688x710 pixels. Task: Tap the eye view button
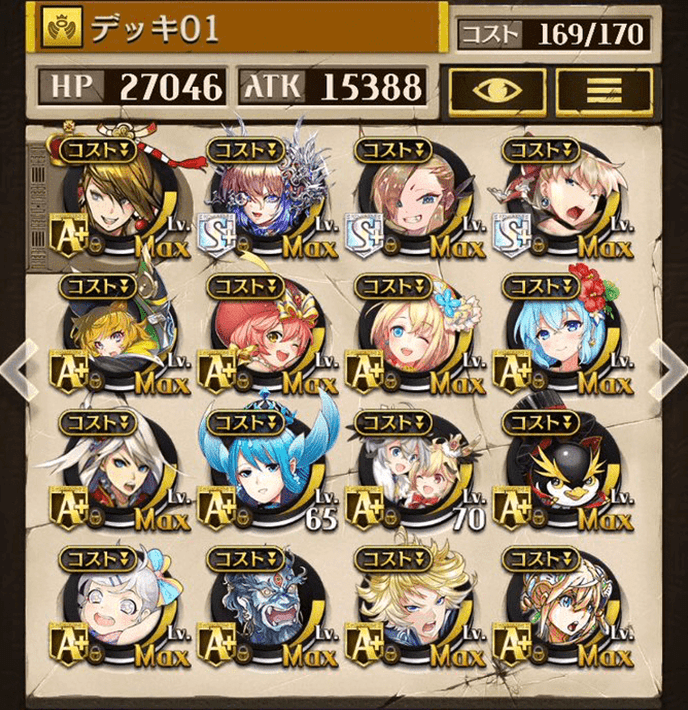point(497,90)
